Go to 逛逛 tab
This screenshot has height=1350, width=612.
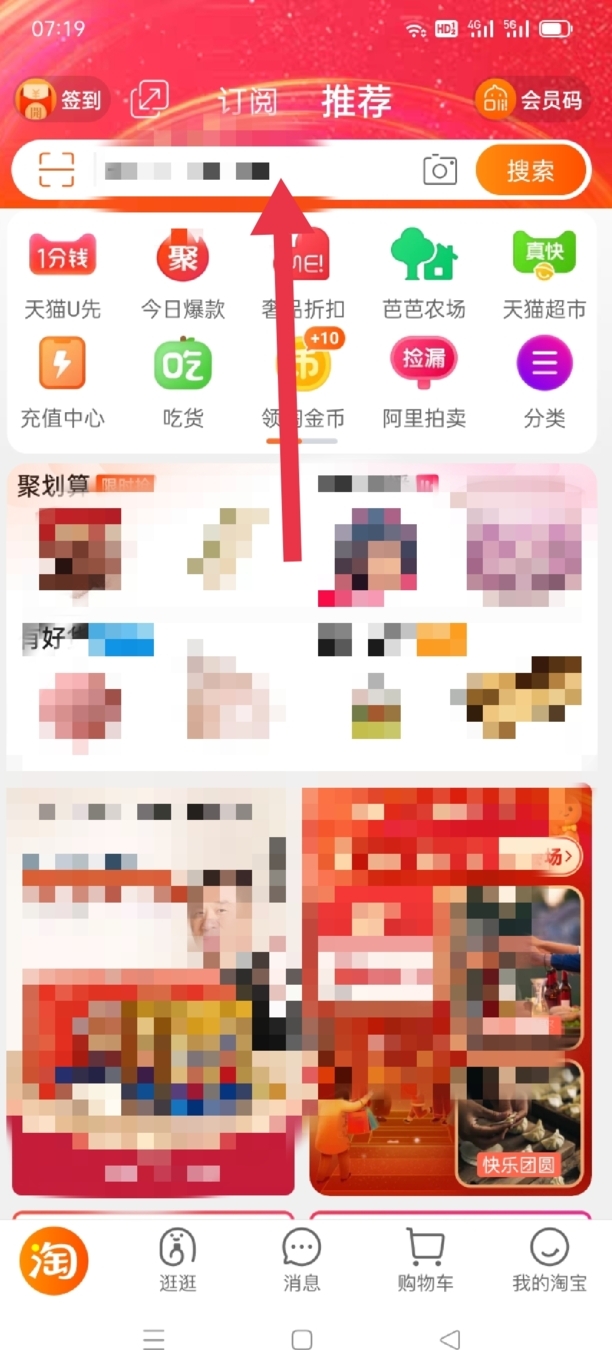tap(178, 1260)
